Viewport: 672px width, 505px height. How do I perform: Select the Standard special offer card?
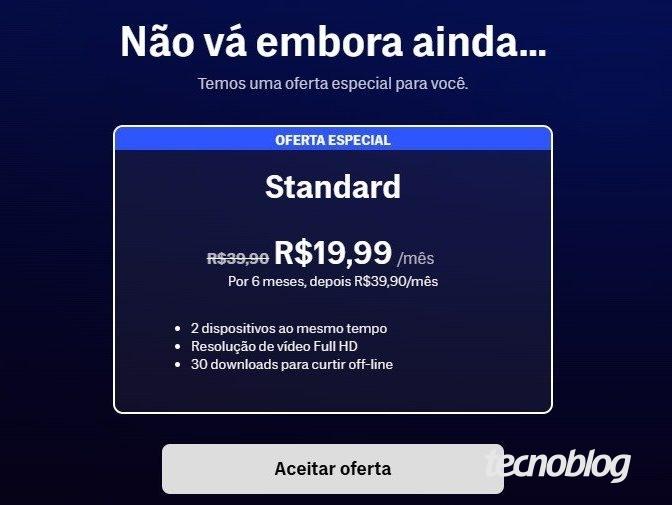point(332,270)
